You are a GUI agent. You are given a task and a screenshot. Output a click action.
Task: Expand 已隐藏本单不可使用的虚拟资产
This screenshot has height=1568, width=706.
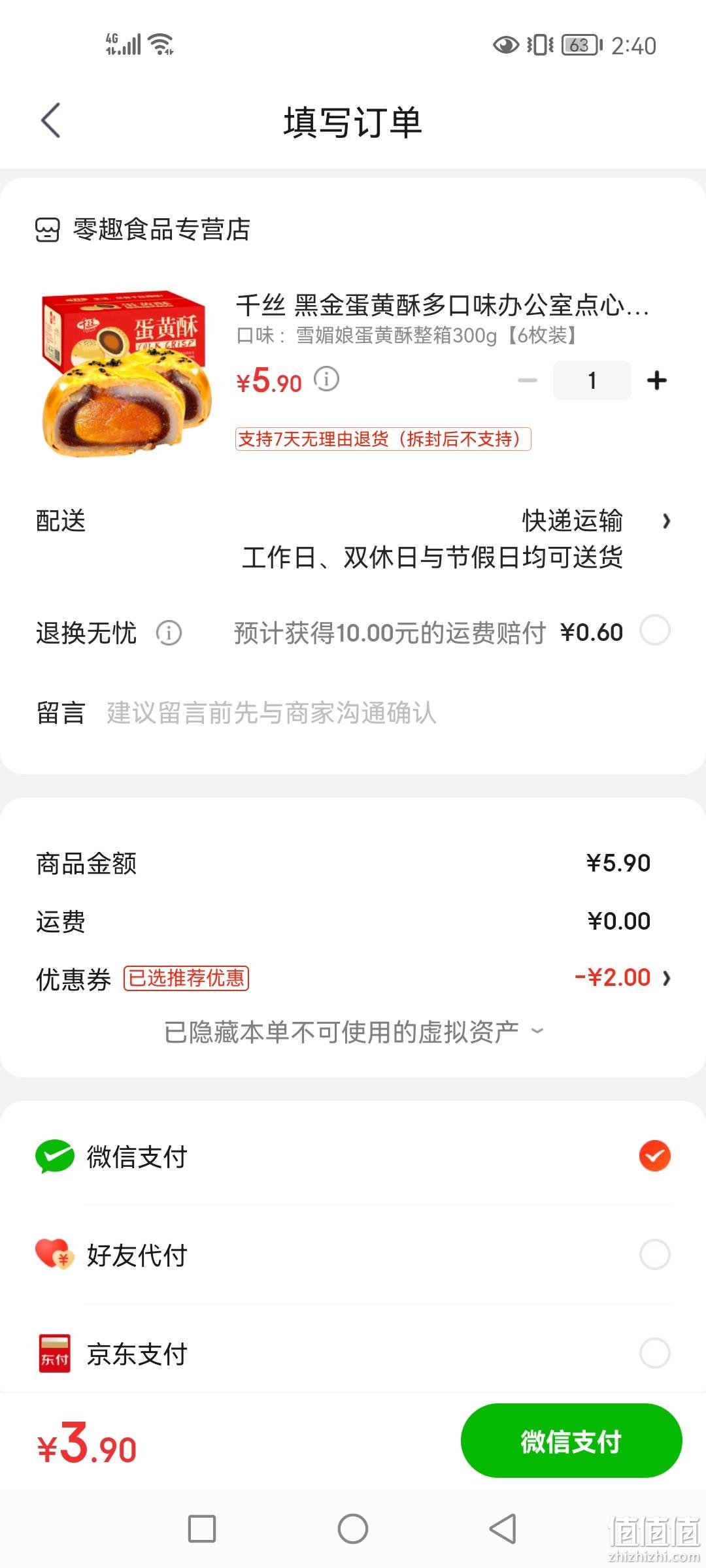click(353, 1032)
